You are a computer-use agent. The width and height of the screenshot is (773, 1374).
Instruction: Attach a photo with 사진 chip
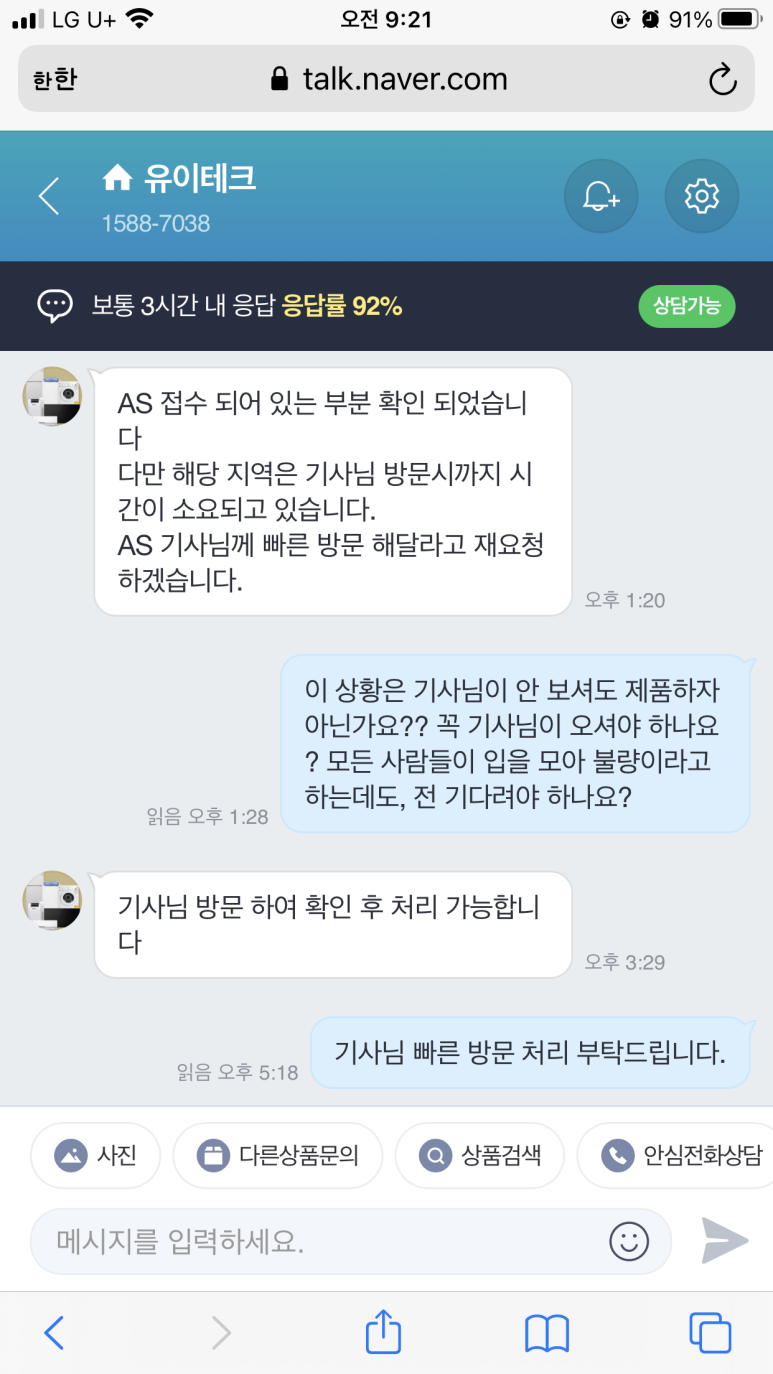[96, 1156]
